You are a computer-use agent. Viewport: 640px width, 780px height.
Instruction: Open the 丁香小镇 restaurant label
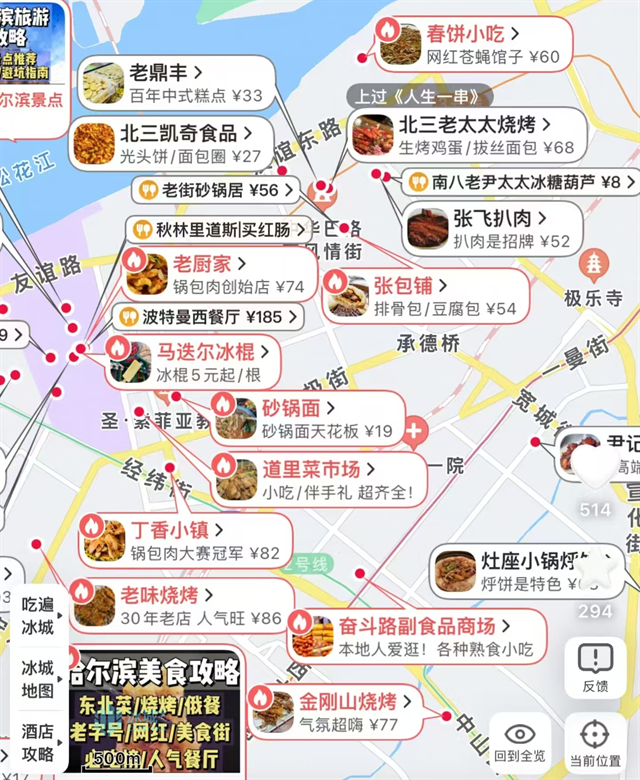(x=185, y=540)
